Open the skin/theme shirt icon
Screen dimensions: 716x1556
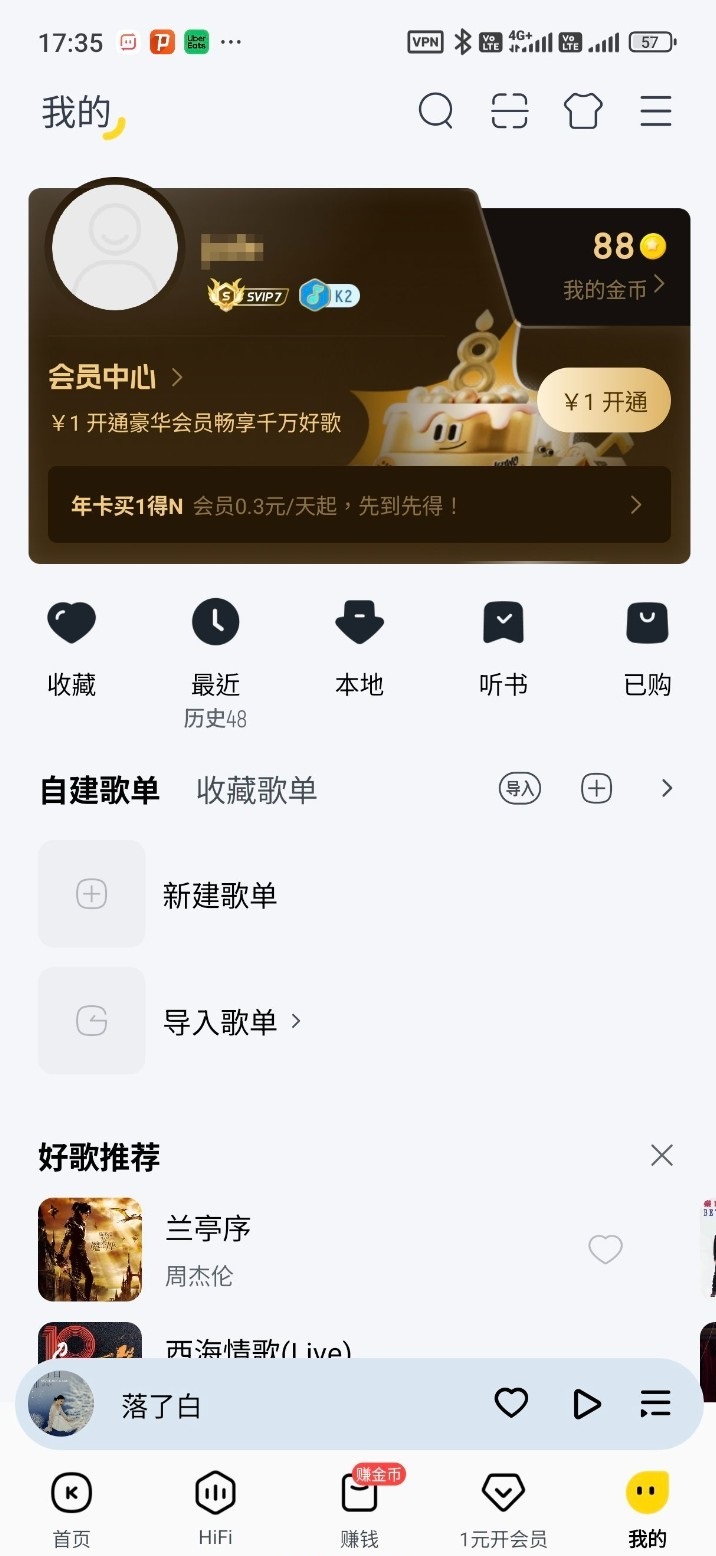583,111
